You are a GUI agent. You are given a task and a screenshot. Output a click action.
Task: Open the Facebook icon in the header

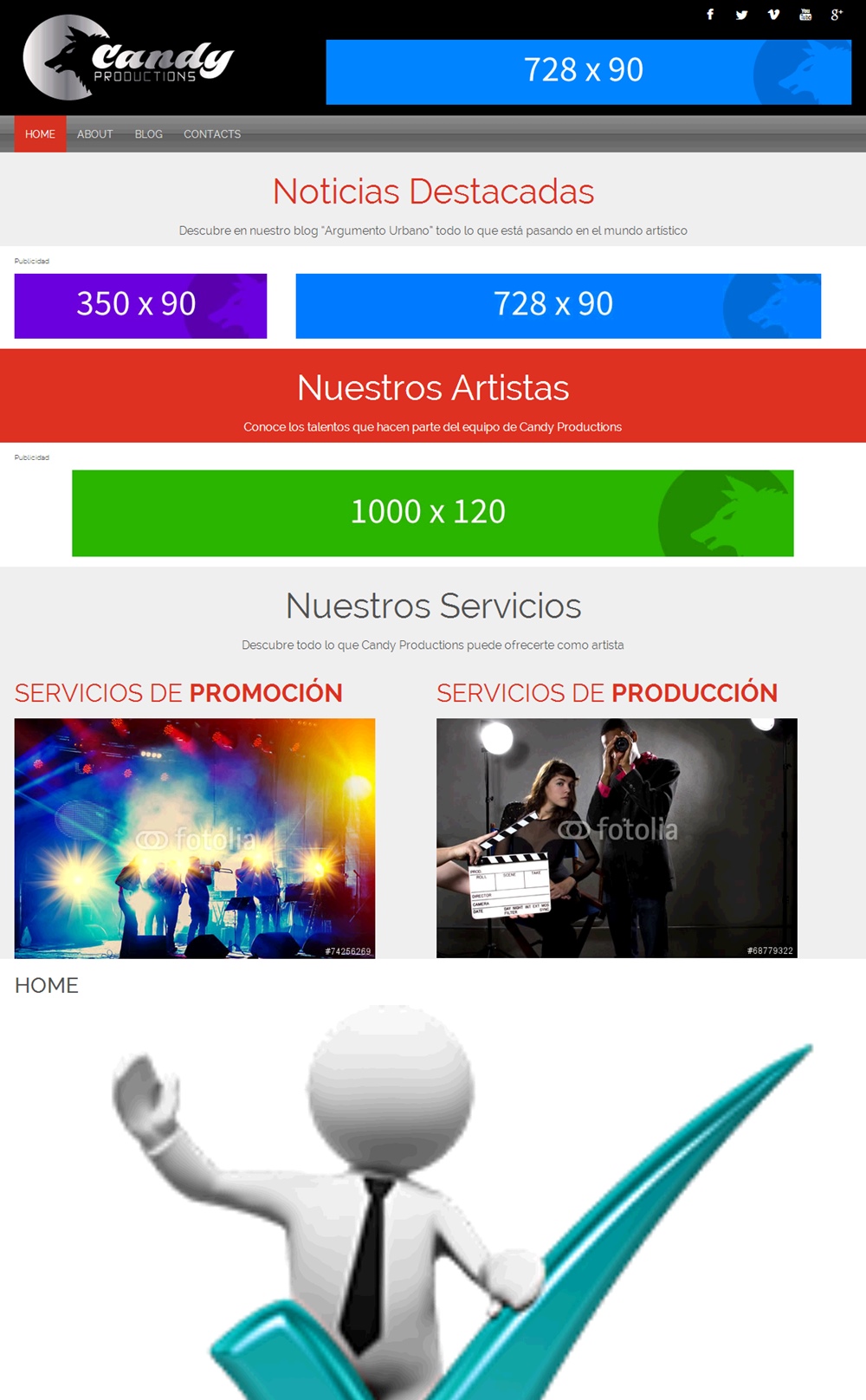tap(710, 14)
